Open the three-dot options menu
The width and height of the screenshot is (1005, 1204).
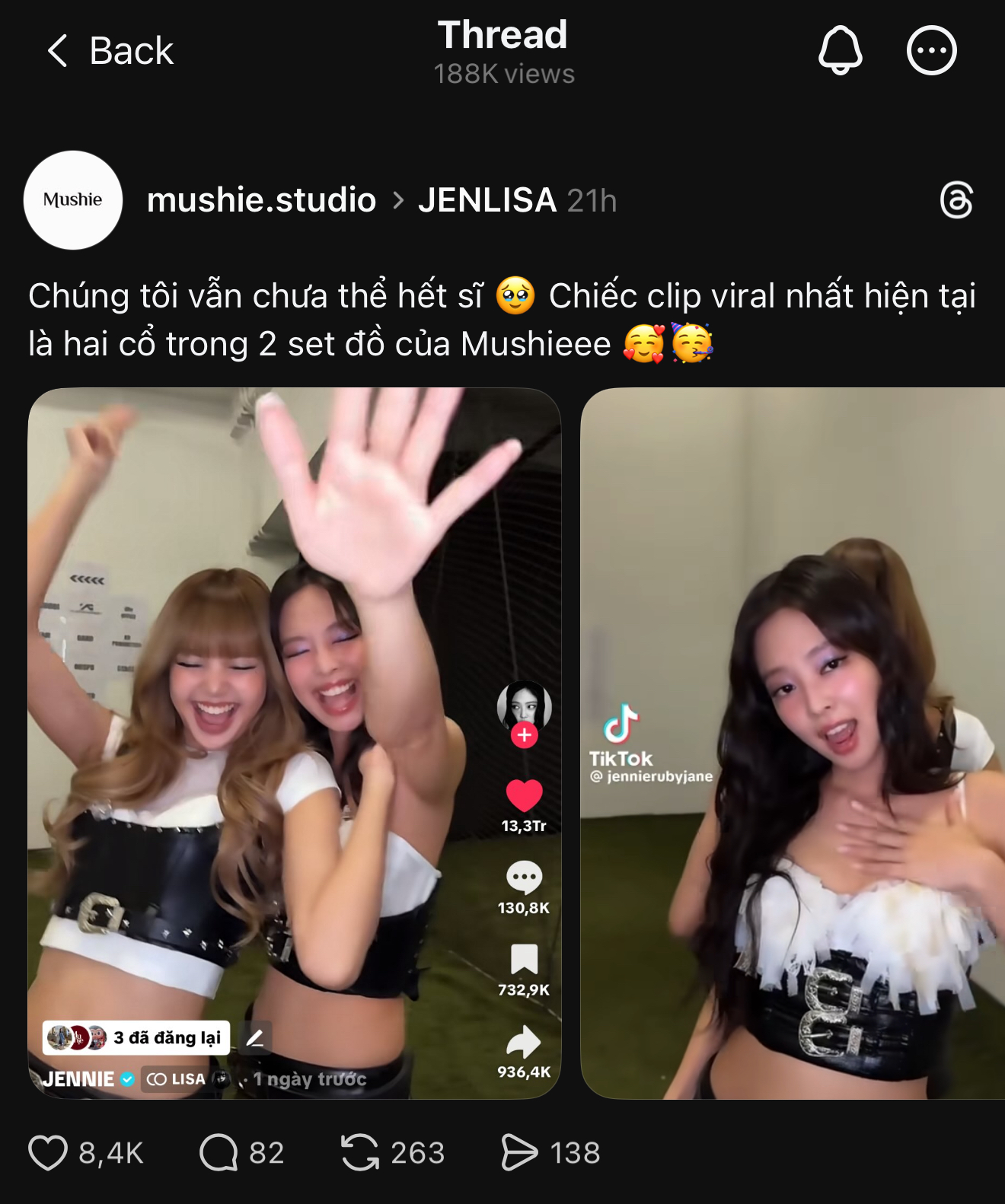[932, 50]
